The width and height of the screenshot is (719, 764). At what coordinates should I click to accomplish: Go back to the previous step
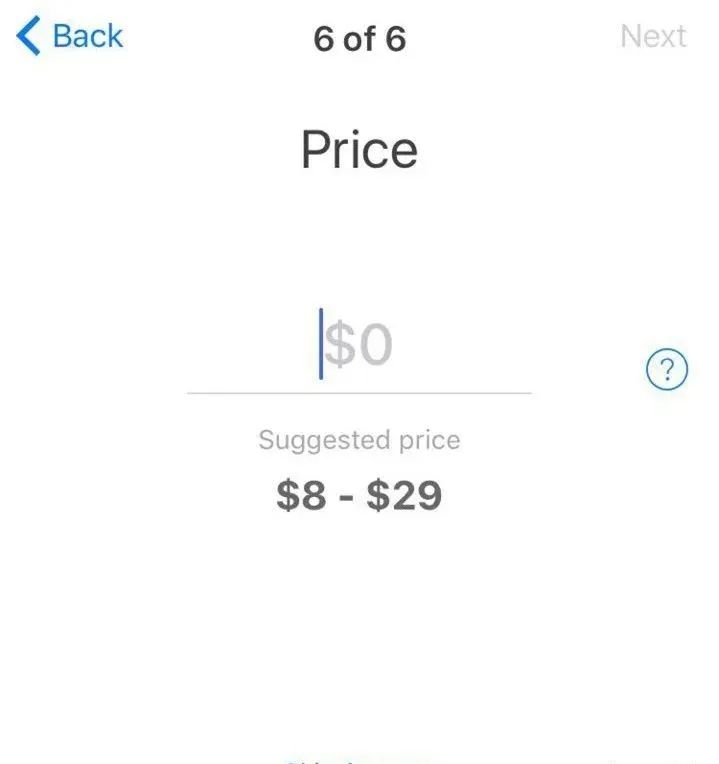click(x=70, y=37)
